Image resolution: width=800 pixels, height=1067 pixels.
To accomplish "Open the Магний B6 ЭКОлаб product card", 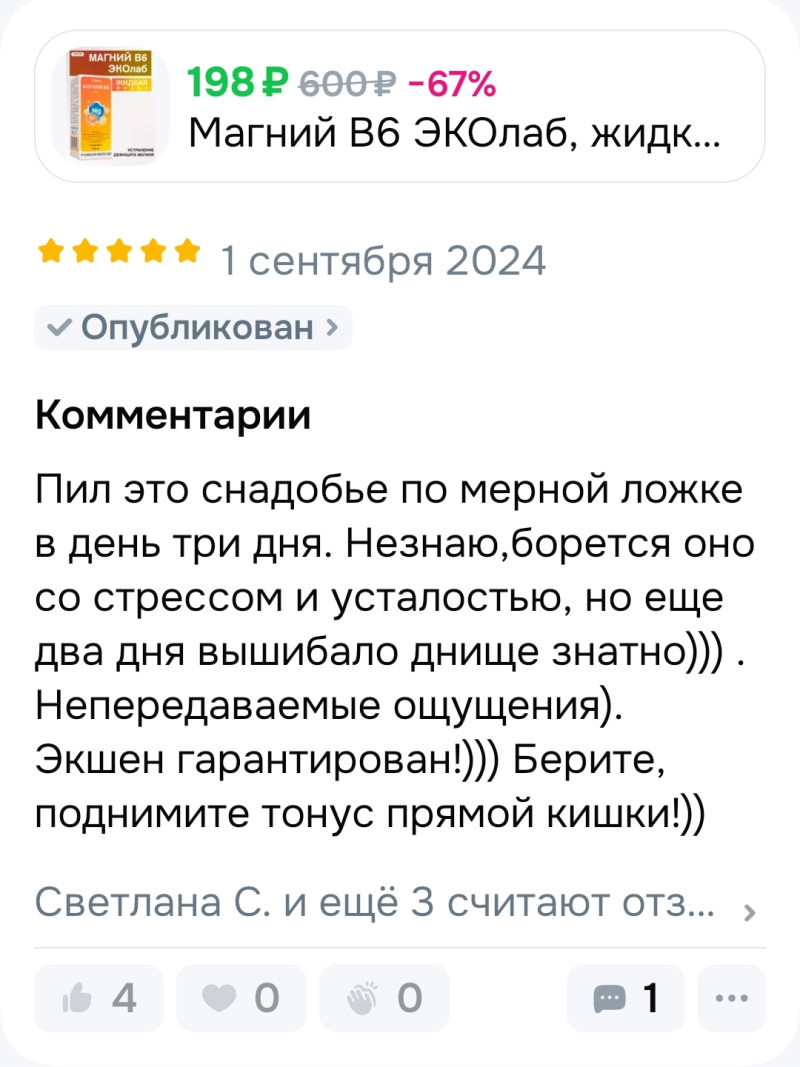I will coord(400,106).
